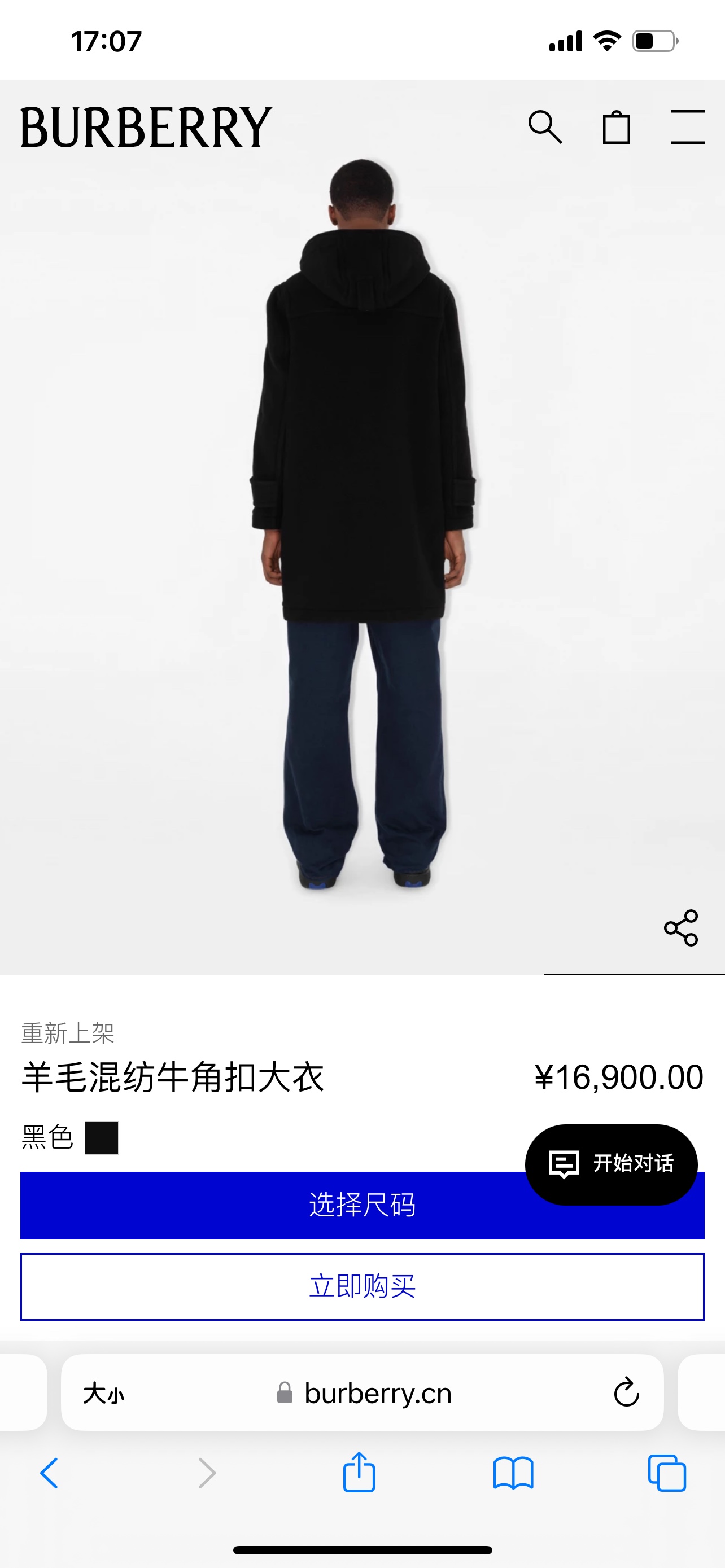725x1568 pixels.
Task: Select the black color swatch
Action: click(102, 1138)
